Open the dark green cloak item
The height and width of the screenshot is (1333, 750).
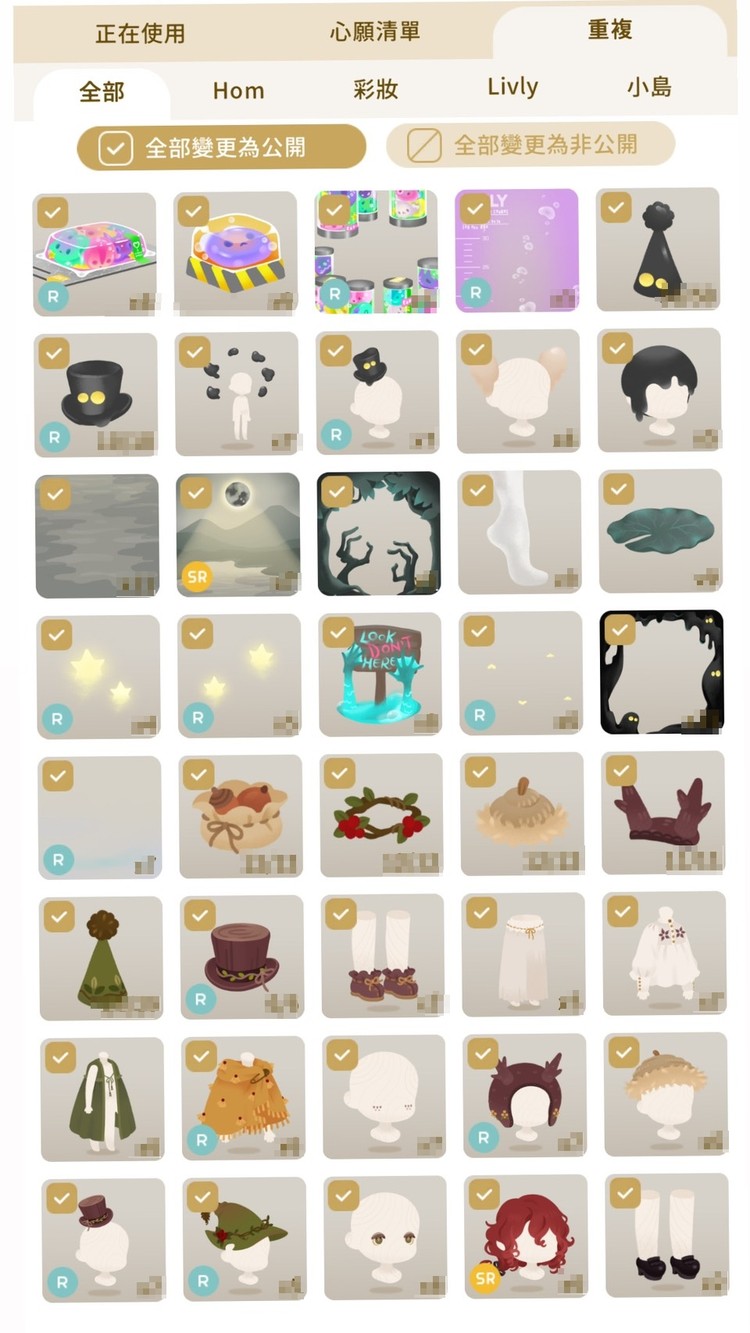(101, 1098)
